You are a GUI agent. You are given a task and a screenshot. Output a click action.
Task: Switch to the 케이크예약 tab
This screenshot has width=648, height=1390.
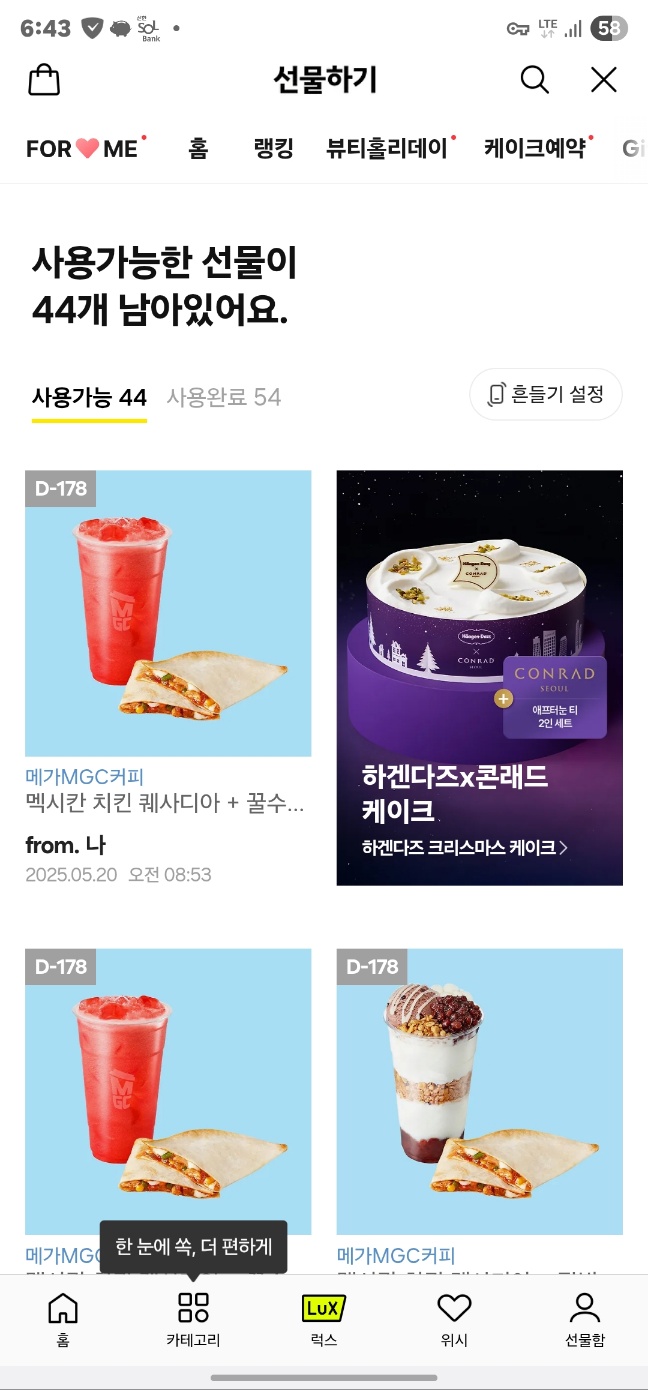coord(535,149)
